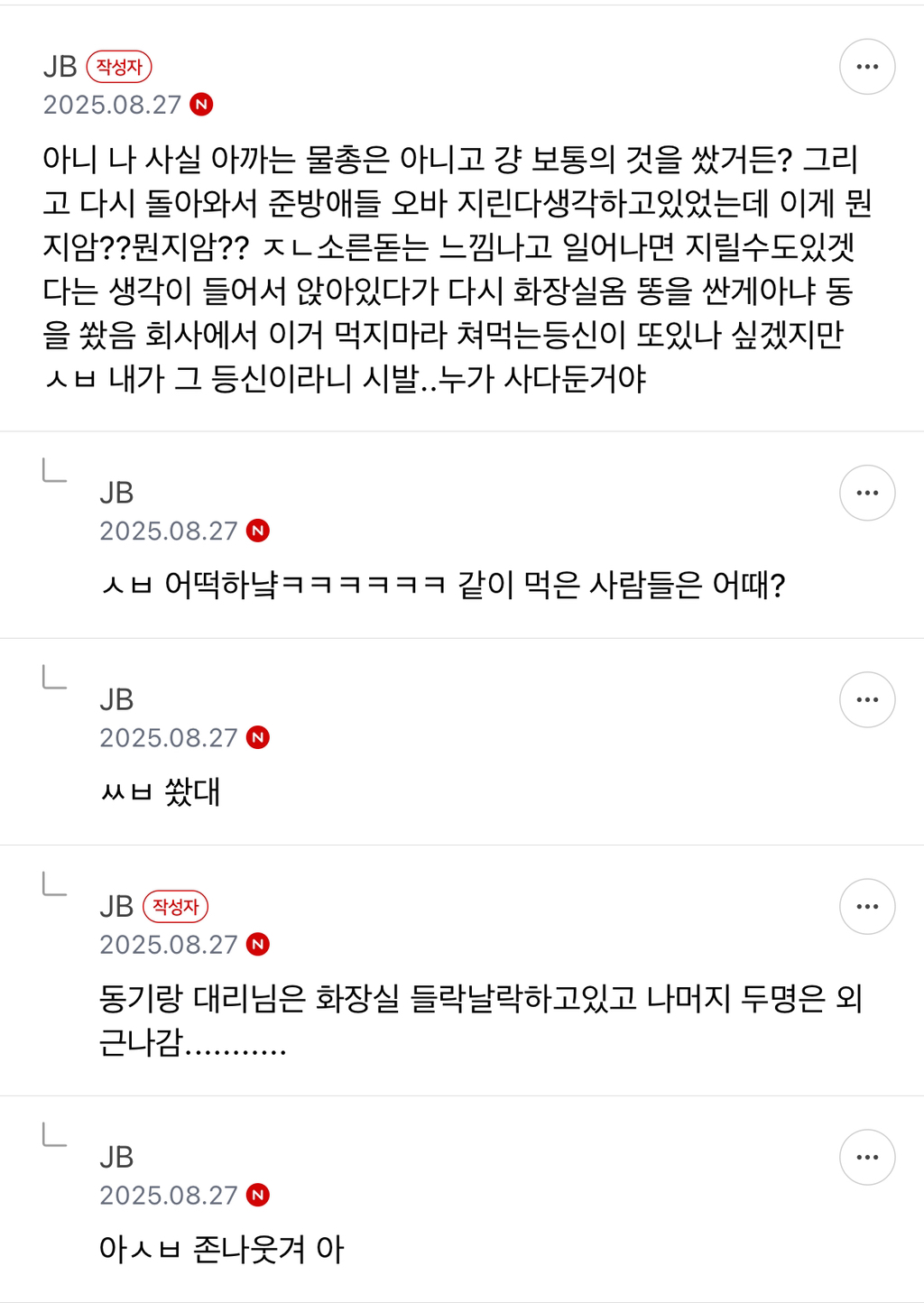Open the options menu on the top comment starting '아니 나 사실'
Screen dimensions: 924x1303
[866, 67]
